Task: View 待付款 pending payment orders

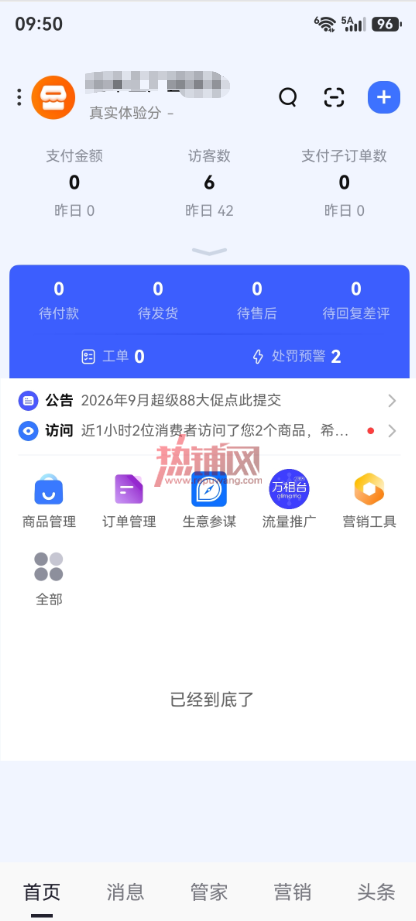Action: pos(59,300)
